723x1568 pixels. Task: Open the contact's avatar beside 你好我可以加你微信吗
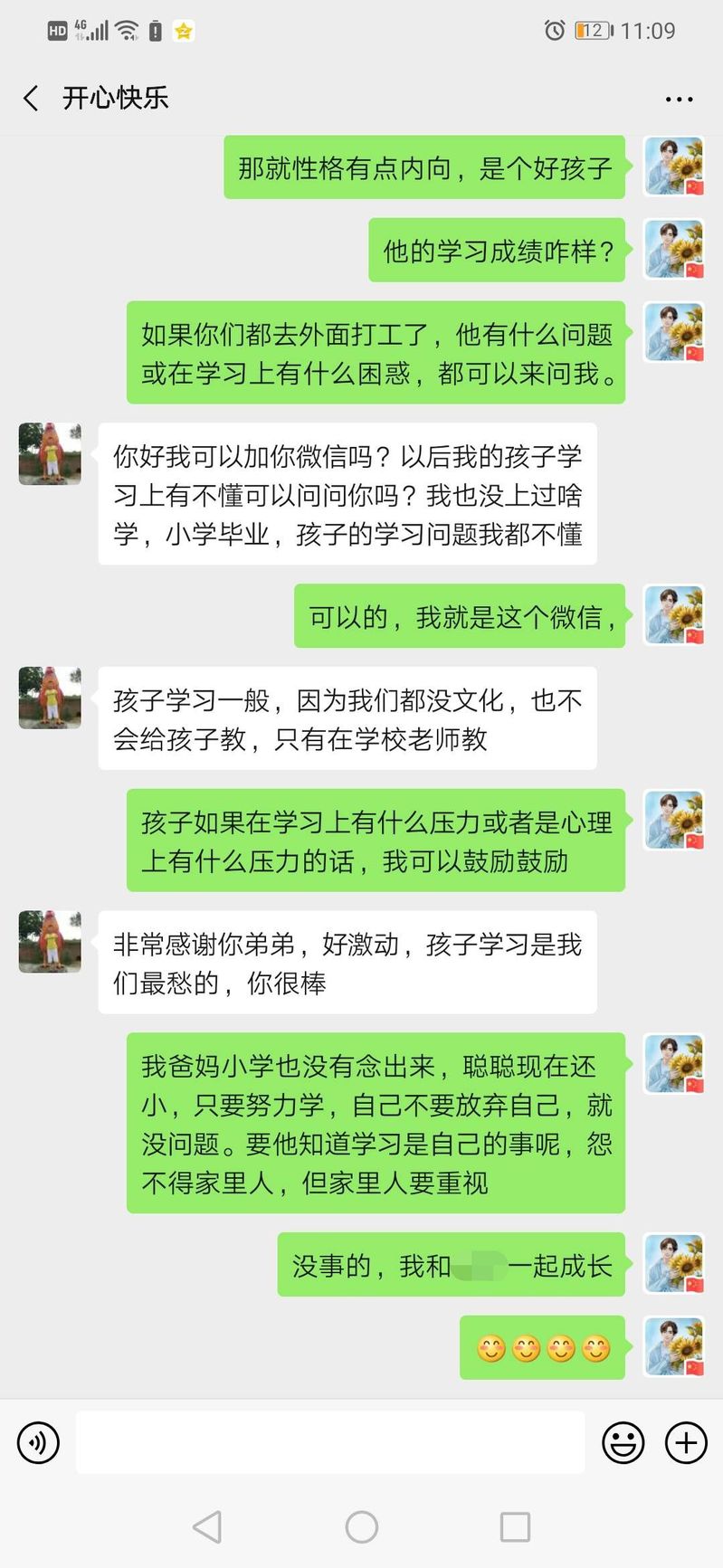(x=50, y=454)
